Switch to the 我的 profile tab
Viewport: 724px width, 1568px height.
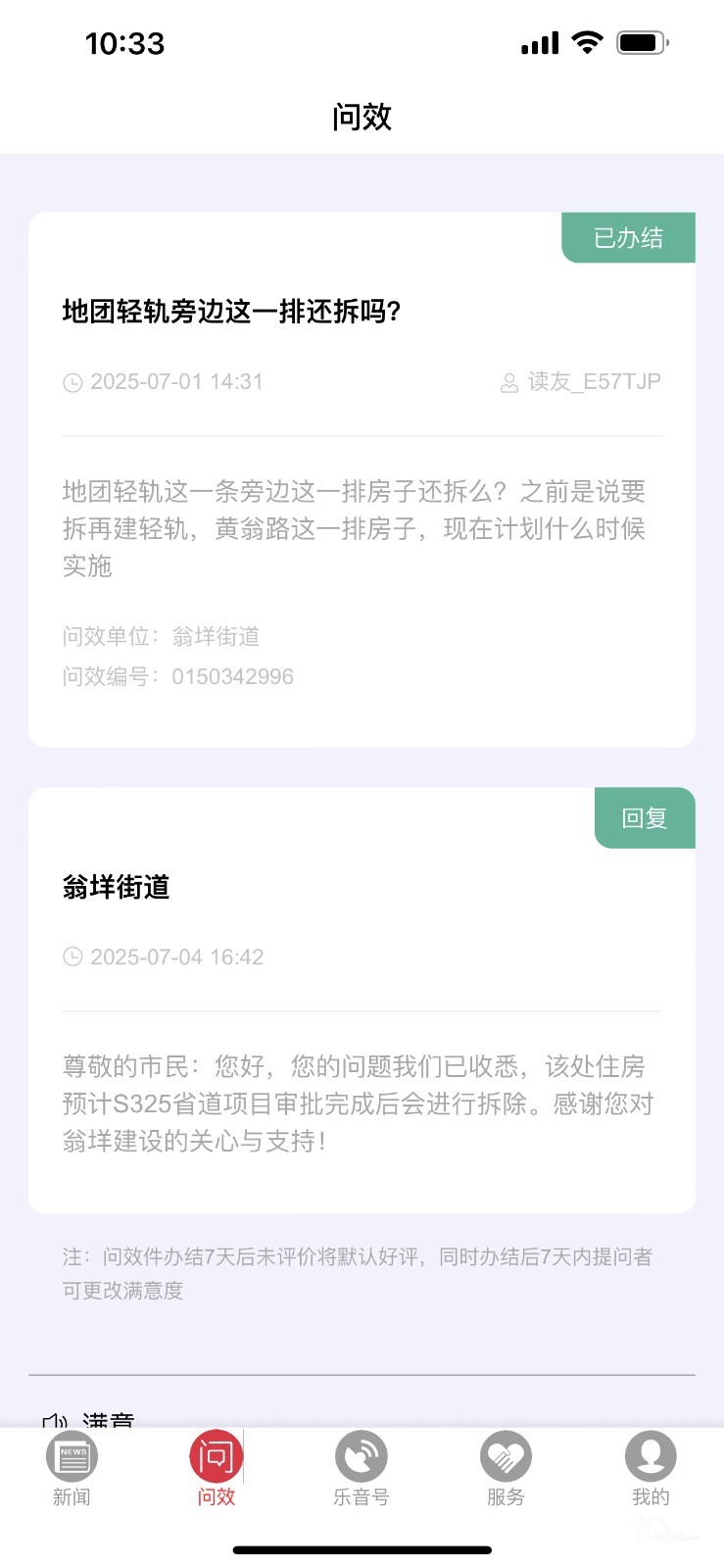[651, 1468]
